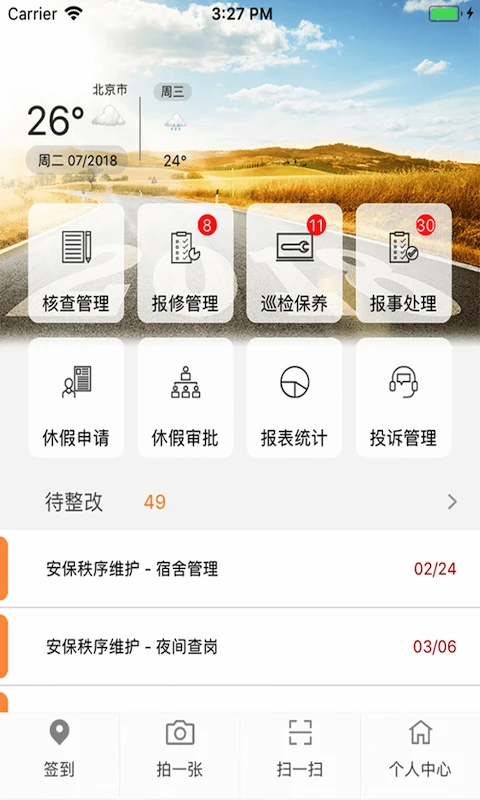Tap the 休假申请 tile
Screen dimensions: 480x800
coord(76,397)
